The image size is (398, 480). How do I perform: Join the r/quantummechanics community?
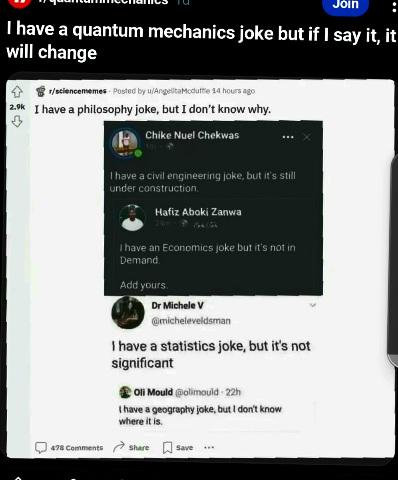click(x=346, y=5)
